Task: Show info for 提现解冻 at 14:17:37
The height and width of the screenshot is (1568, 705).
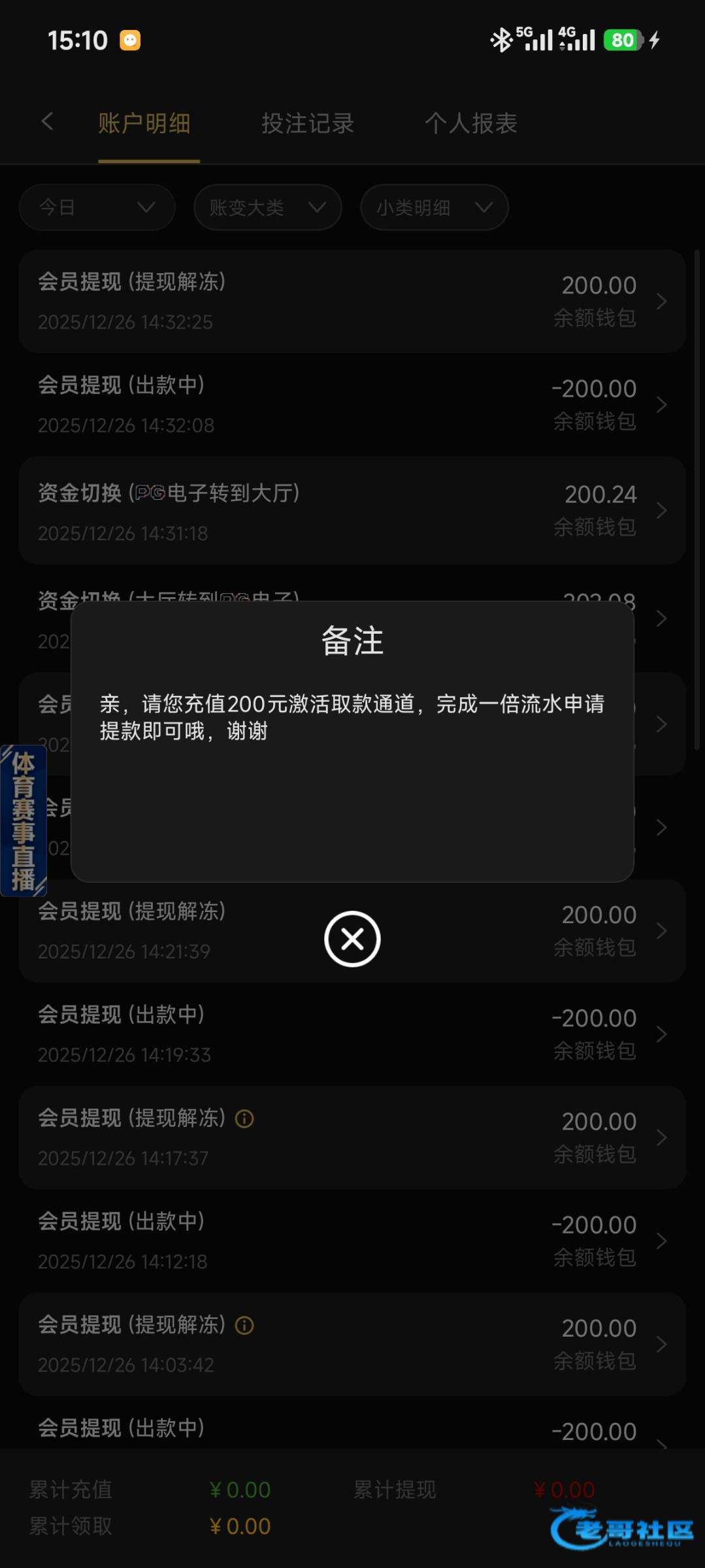Action: 244,1119
